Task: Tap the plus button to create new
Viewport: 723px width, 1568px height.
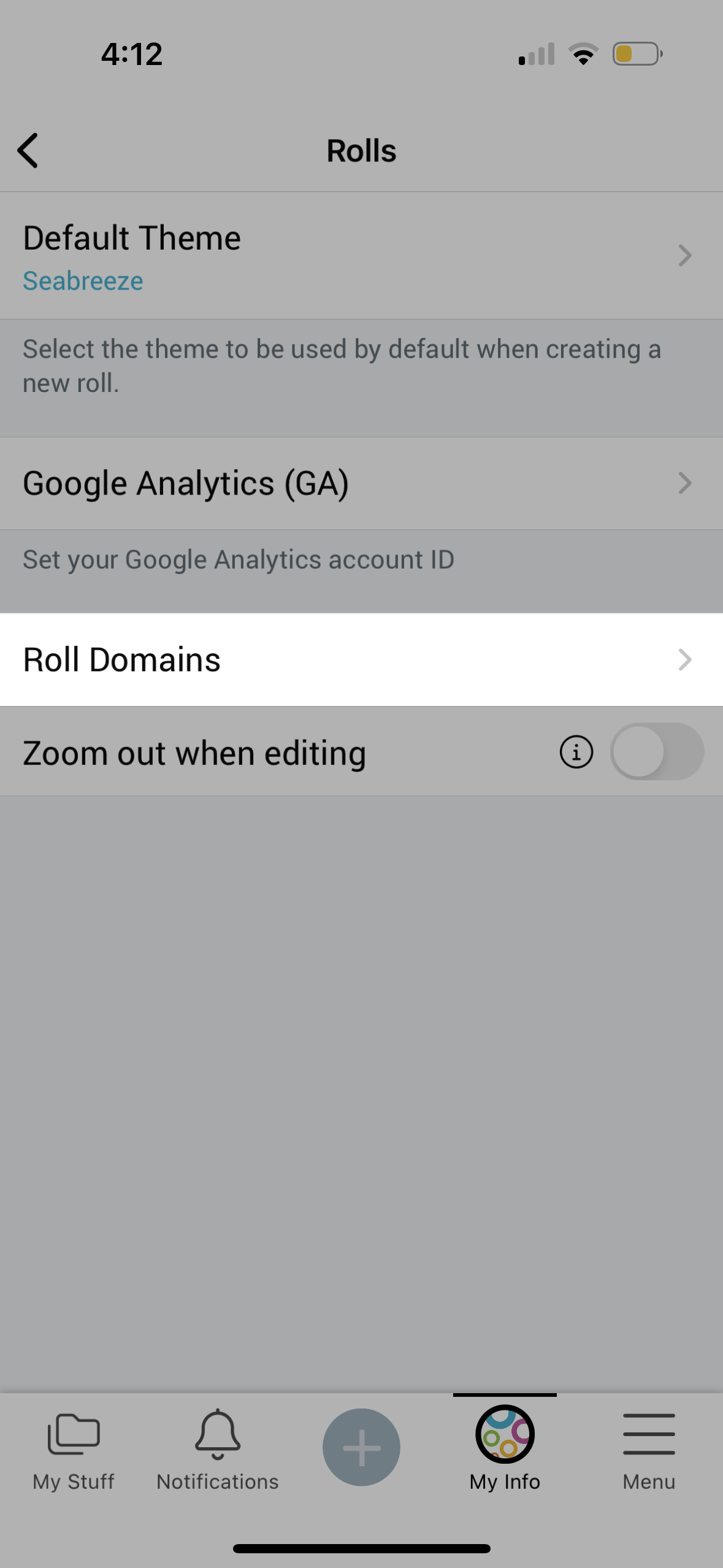Action: click(361, 1447)
